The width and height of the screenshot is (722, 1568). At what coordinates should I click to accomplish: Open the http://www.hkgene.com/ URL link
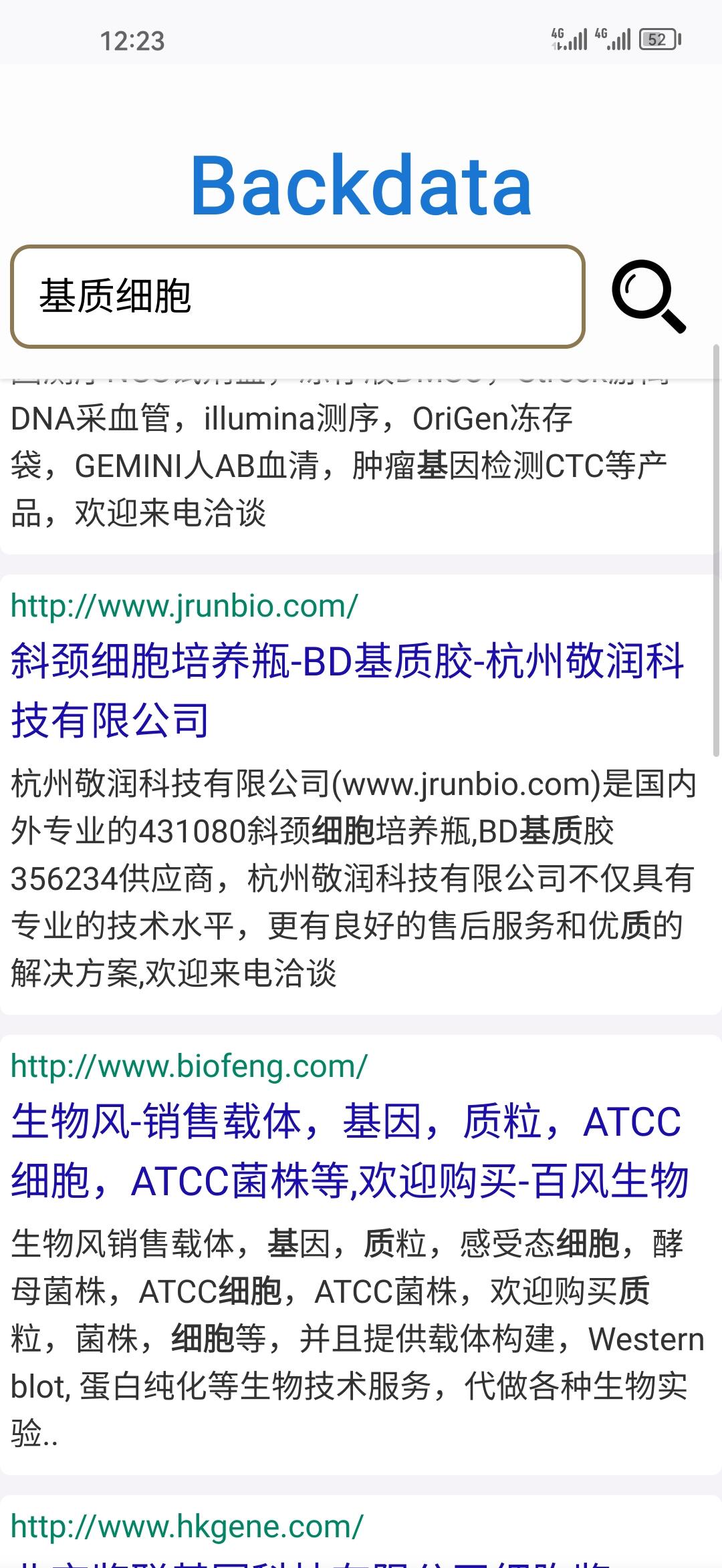(187, 1527)
